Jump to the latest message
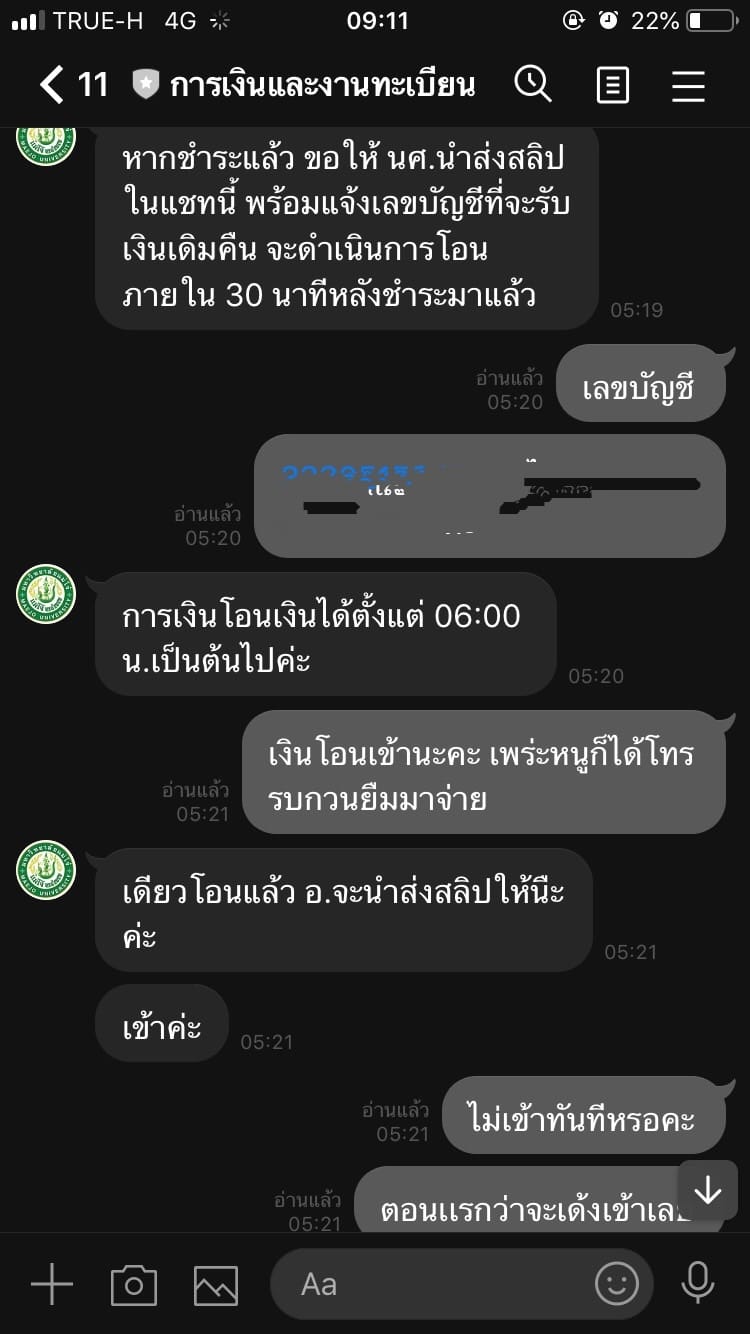Viewport: 750px width, 1334px height. [x=707, y=1190]
